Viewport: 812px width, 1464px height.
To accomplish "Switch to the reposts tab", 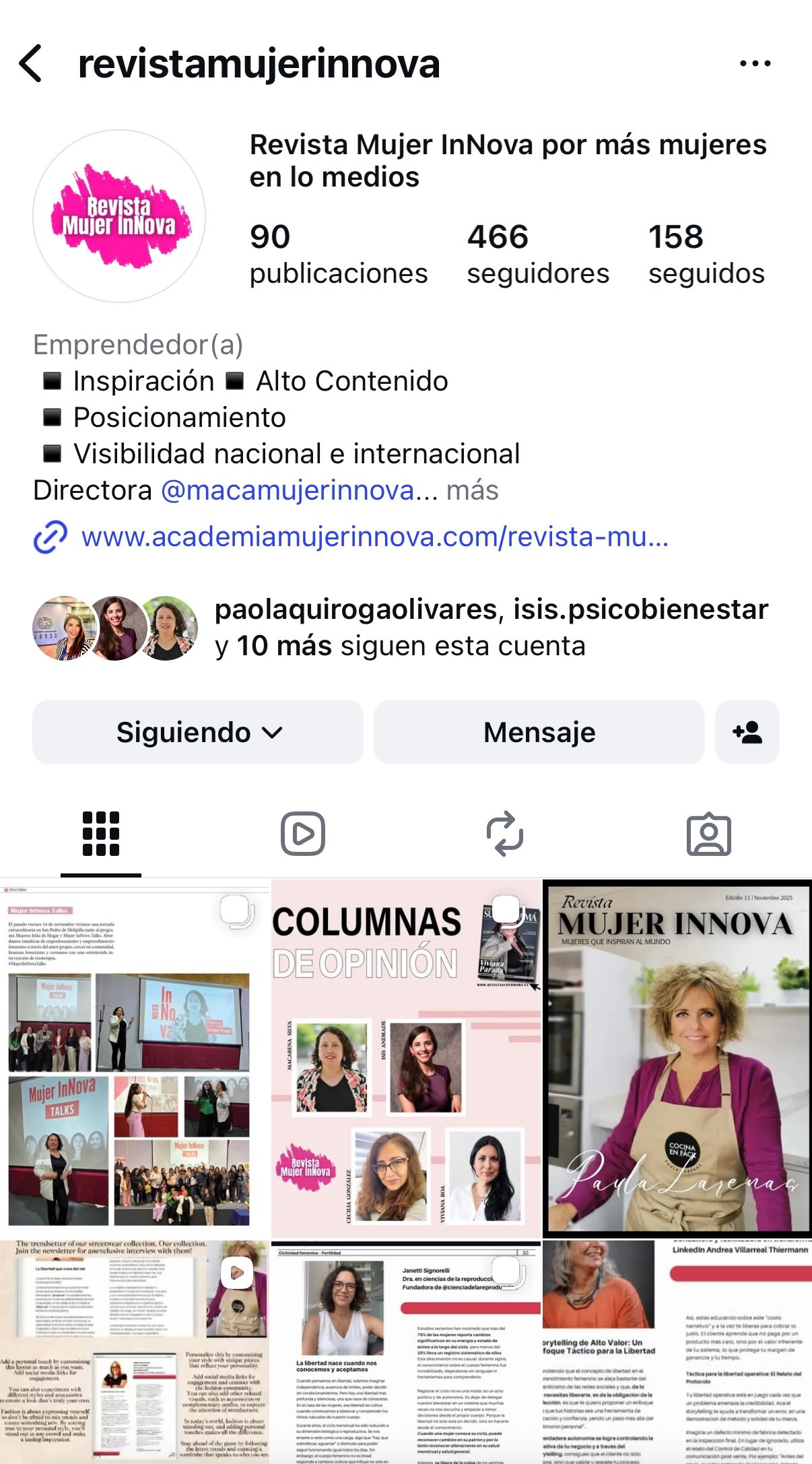I will tap(505, 834).
